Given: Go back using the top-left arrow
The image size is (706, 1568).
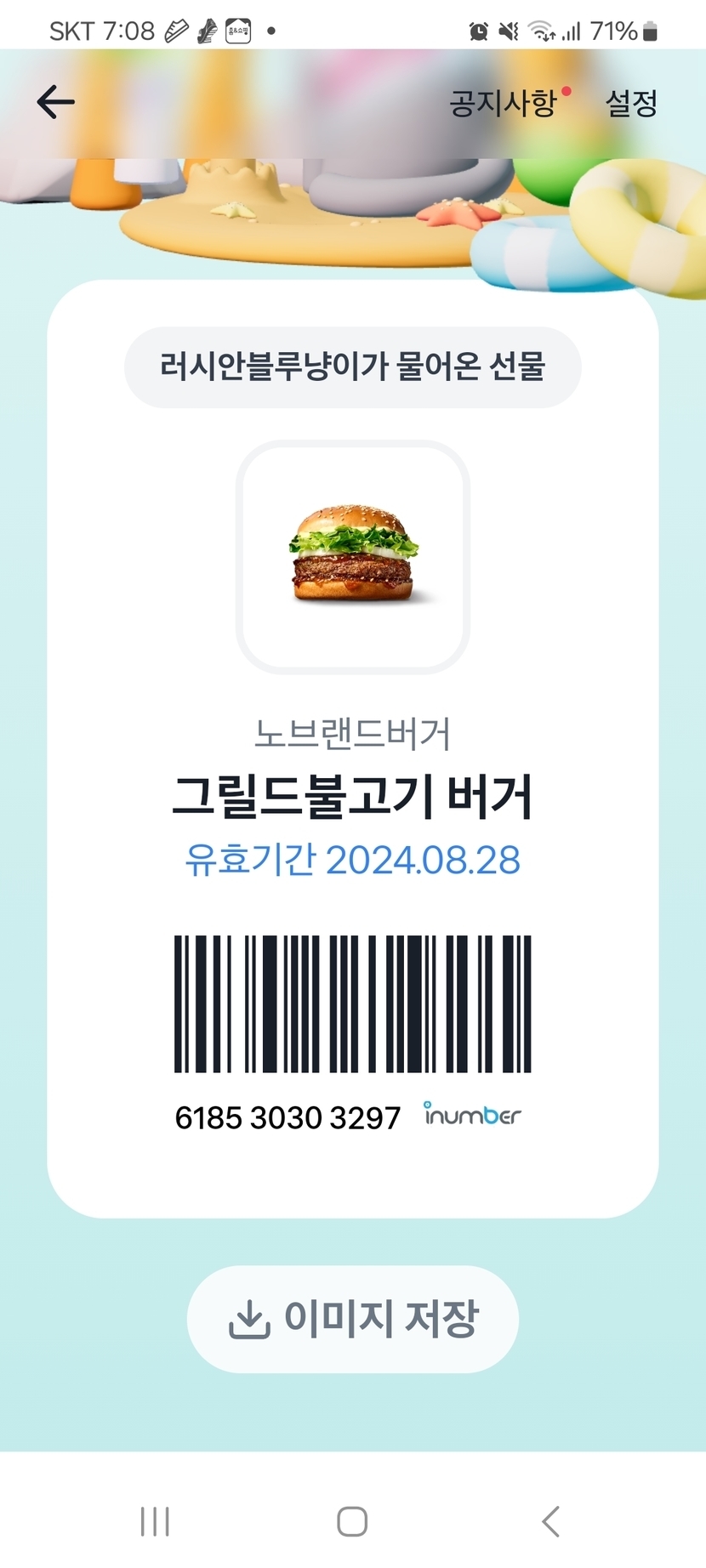Looking at the screenshot, I should tap(56, 102).
